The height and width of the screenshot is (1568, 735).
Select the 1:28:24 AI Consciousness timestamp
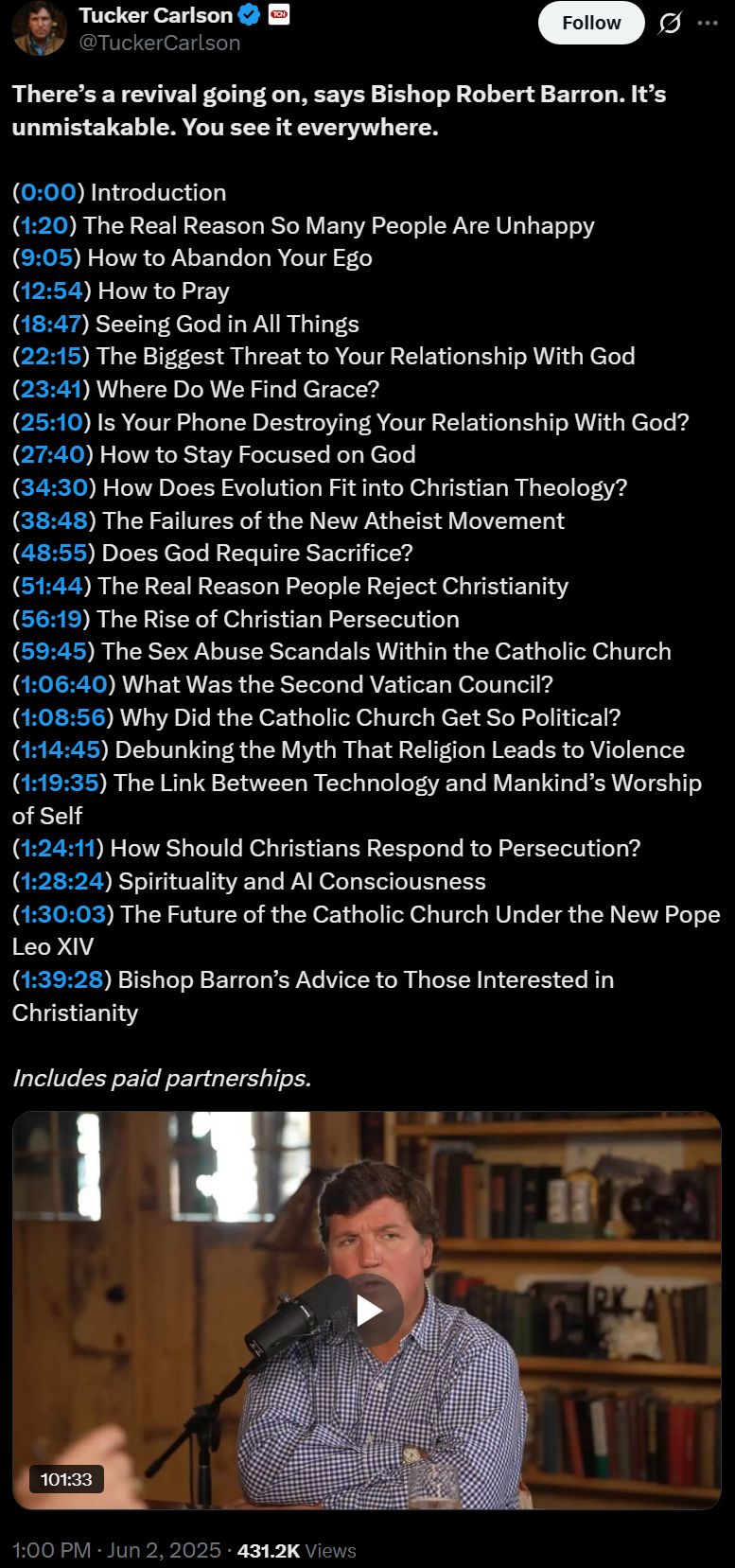tap(62, 881)
